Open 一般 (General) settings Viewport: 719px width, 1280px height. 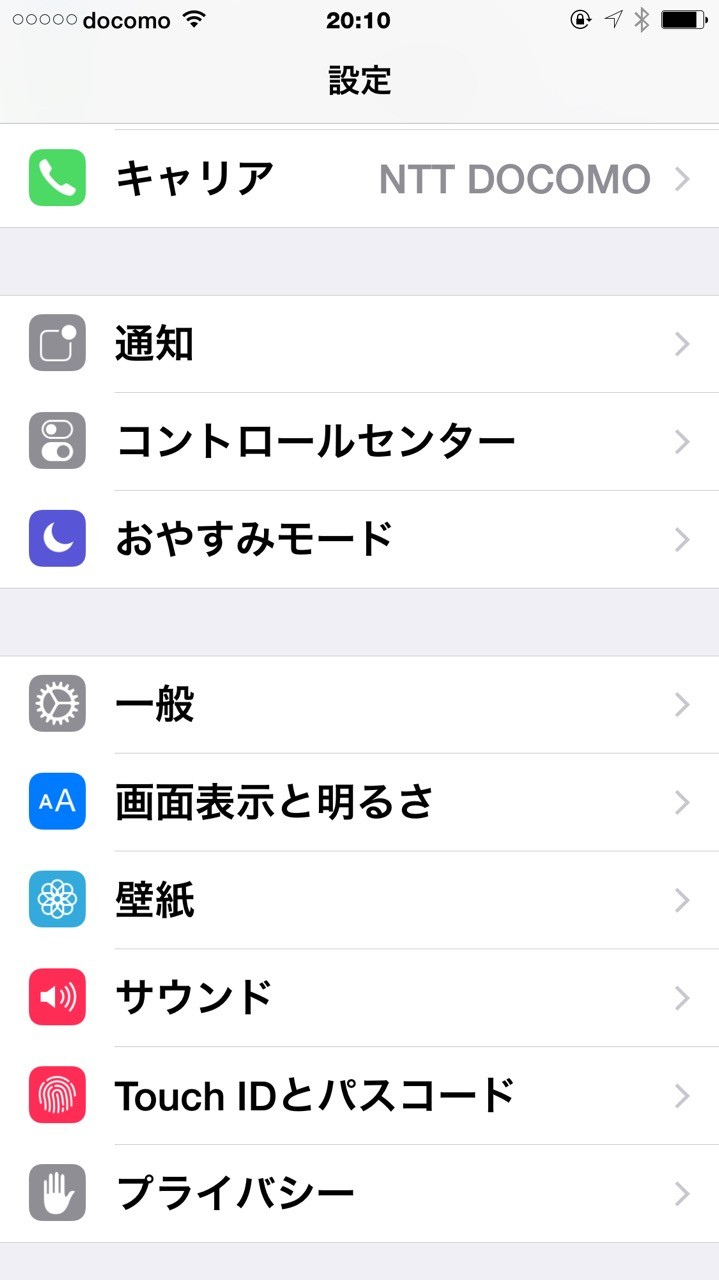click(x=359, y=705)
